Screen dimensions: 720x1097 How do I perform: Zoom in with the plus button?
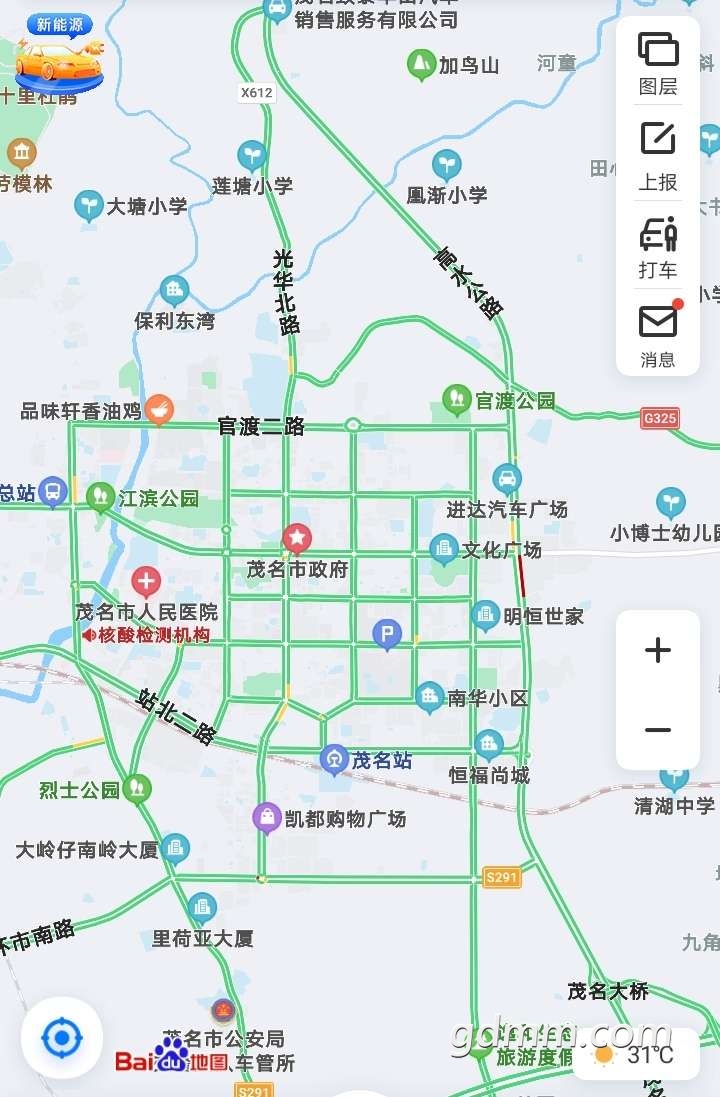(x=658, y=651)
